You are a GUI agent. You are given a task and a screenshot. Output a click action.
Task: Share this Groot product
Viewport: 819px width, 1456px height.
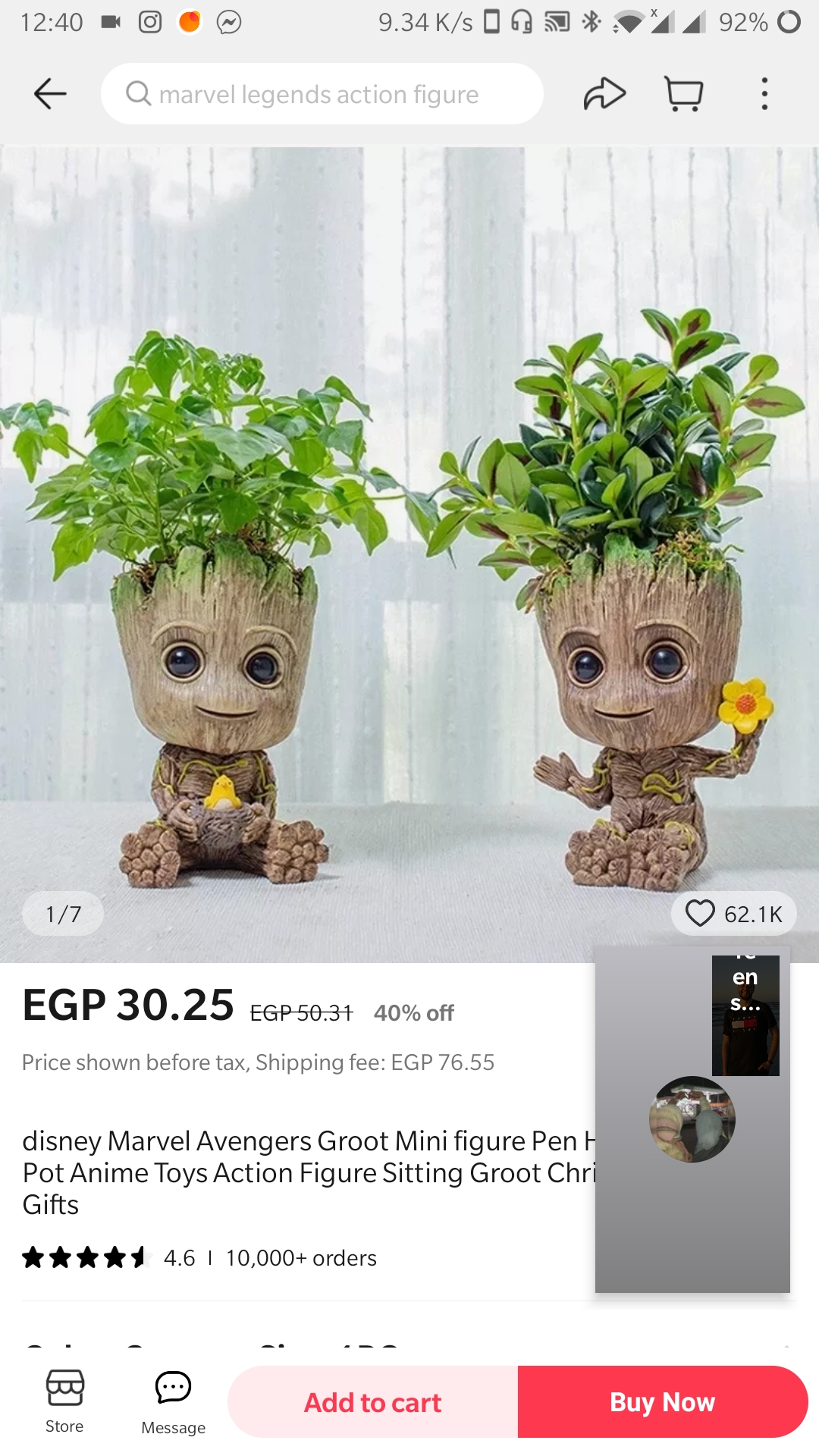604,94
